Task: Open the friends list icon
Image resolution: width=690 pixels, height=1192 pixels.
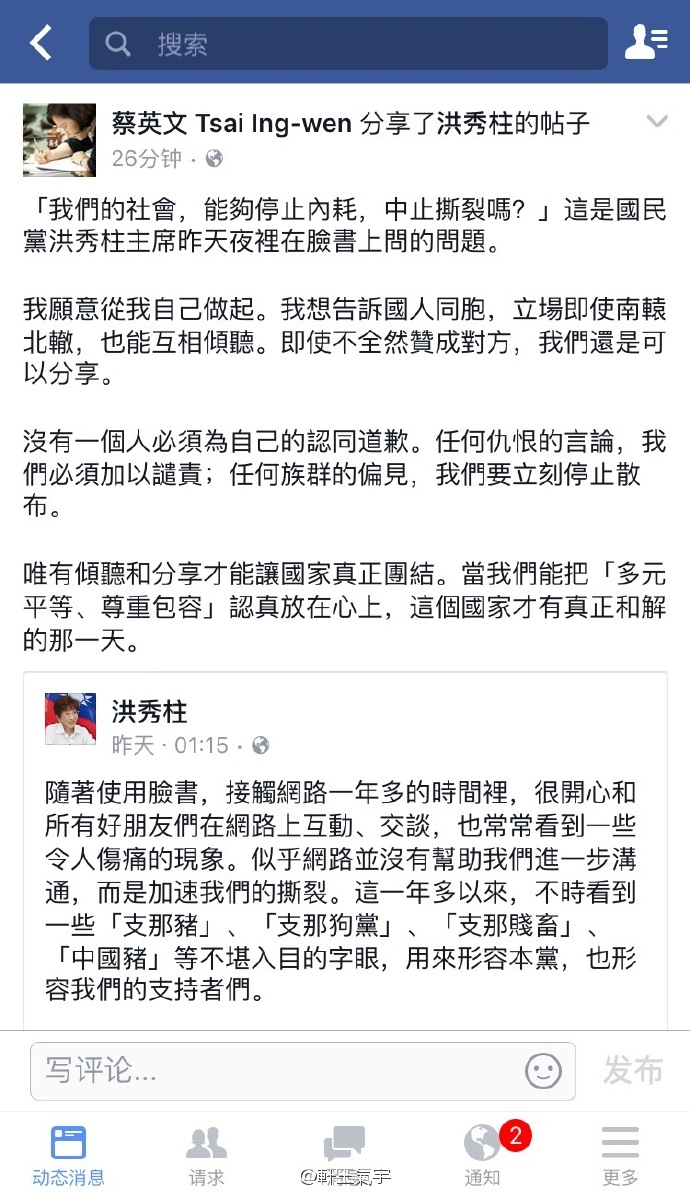Action: [645, 43]
